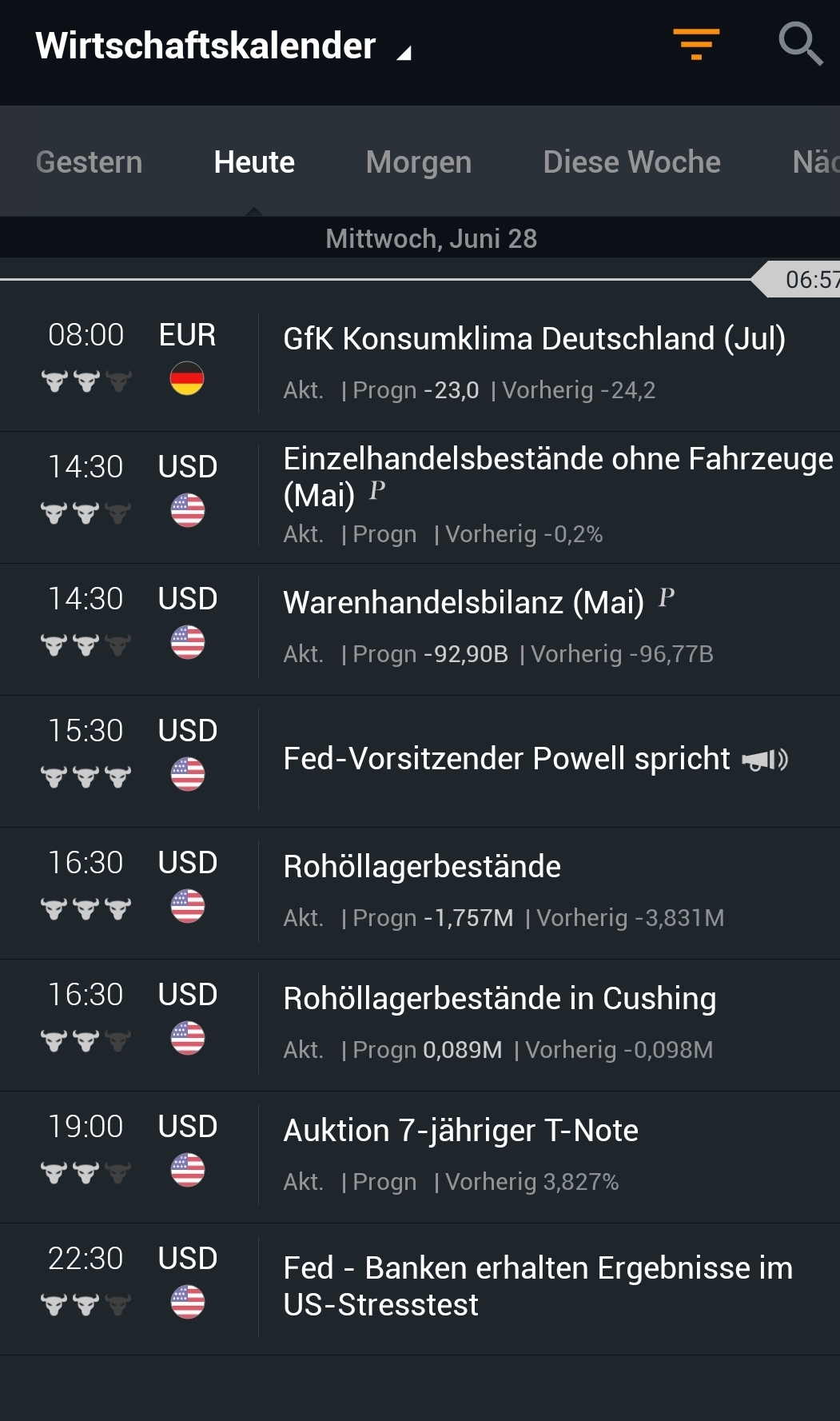
Task: View the 16:30 Rohöllagerbestände event without Cushing
Action: pos(422,867)
